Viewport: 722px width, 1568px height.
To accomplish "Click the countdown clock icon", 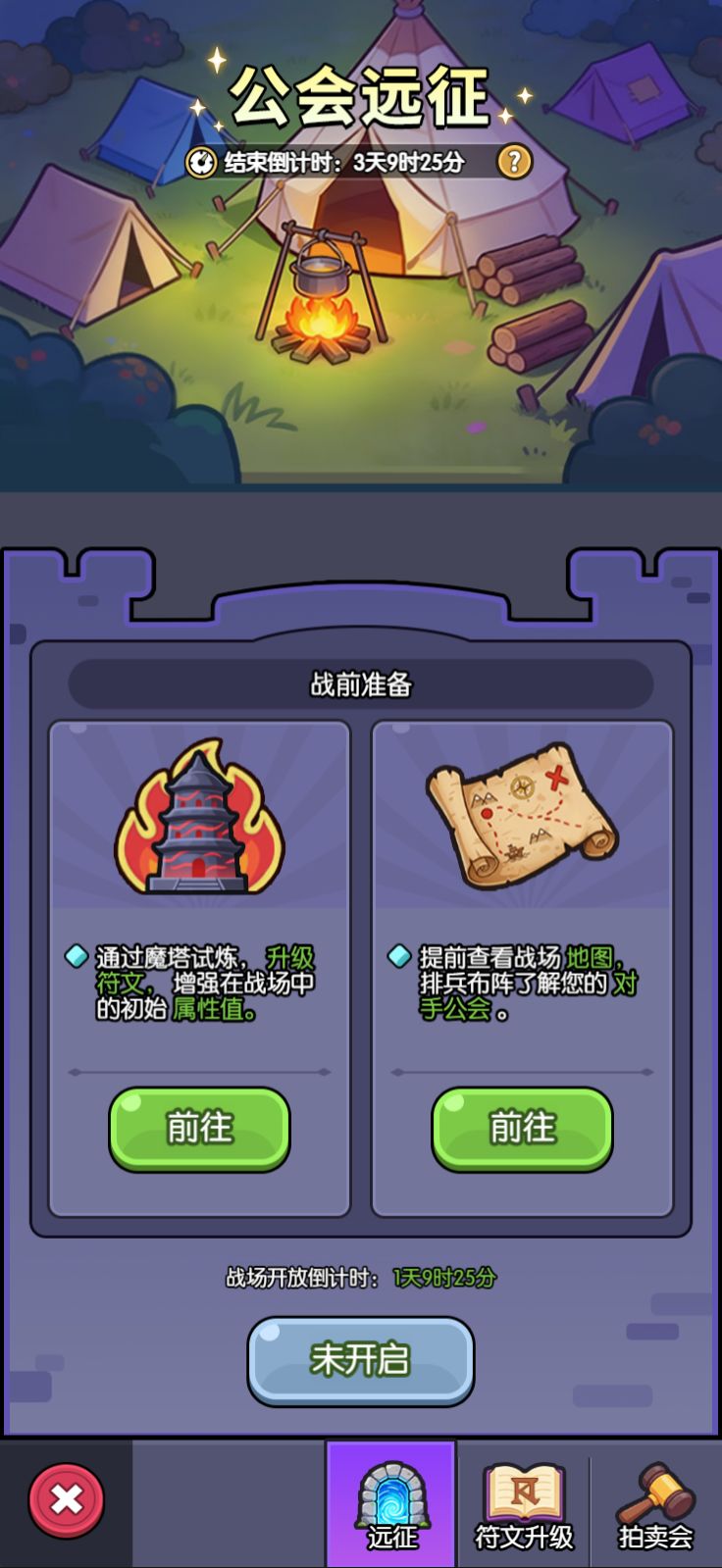I will [x=202, y=160].
